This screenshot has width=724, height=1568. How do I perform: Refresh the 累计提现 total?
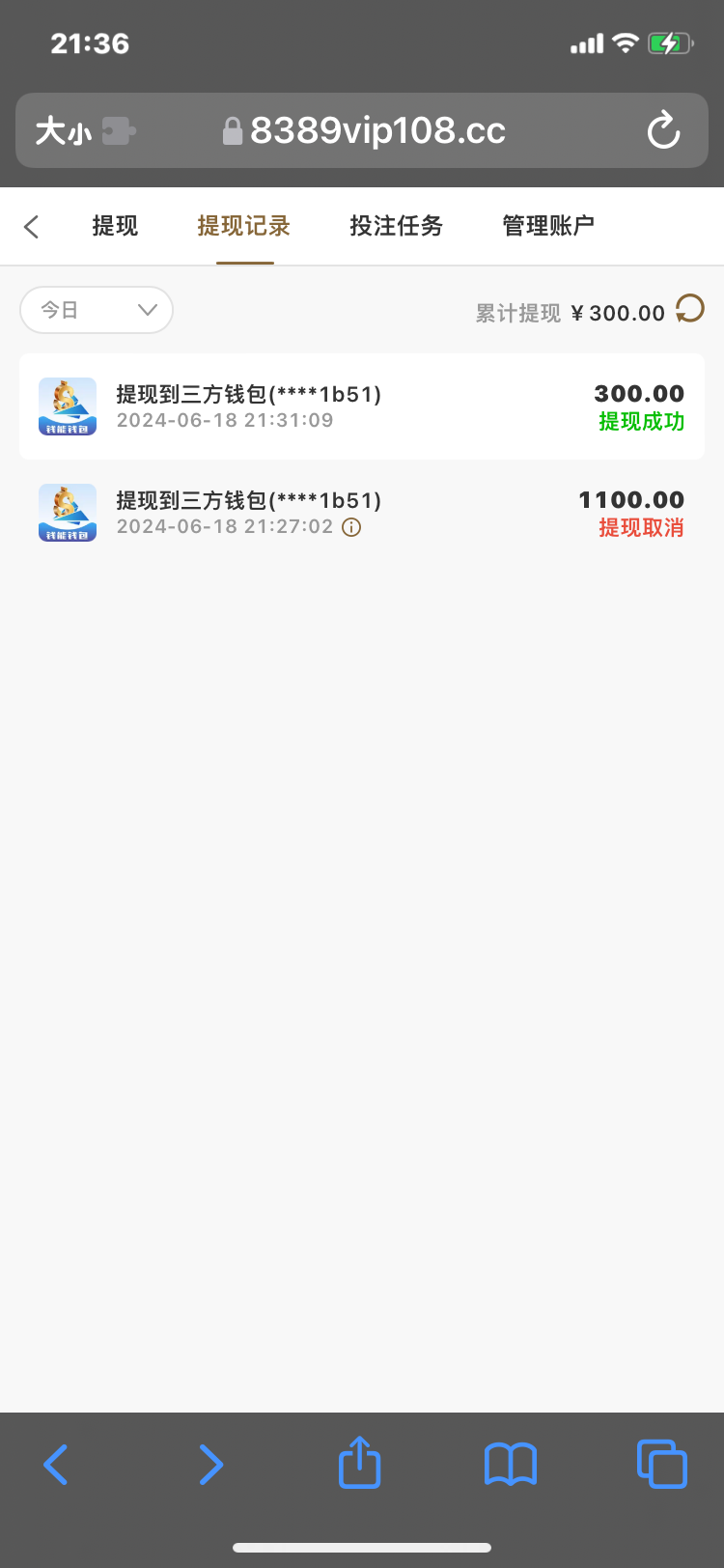(x=689, y=310)
